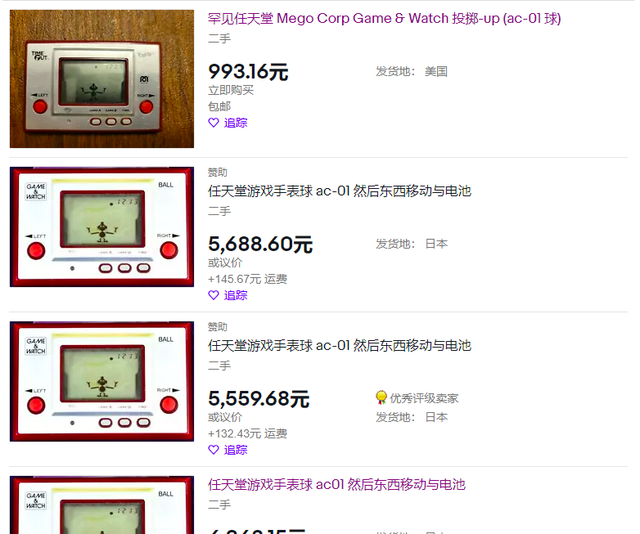Watch (追踪) the 993.16元 Mego Corp listing
640x534 pixels.
click(x=228, y=123)
